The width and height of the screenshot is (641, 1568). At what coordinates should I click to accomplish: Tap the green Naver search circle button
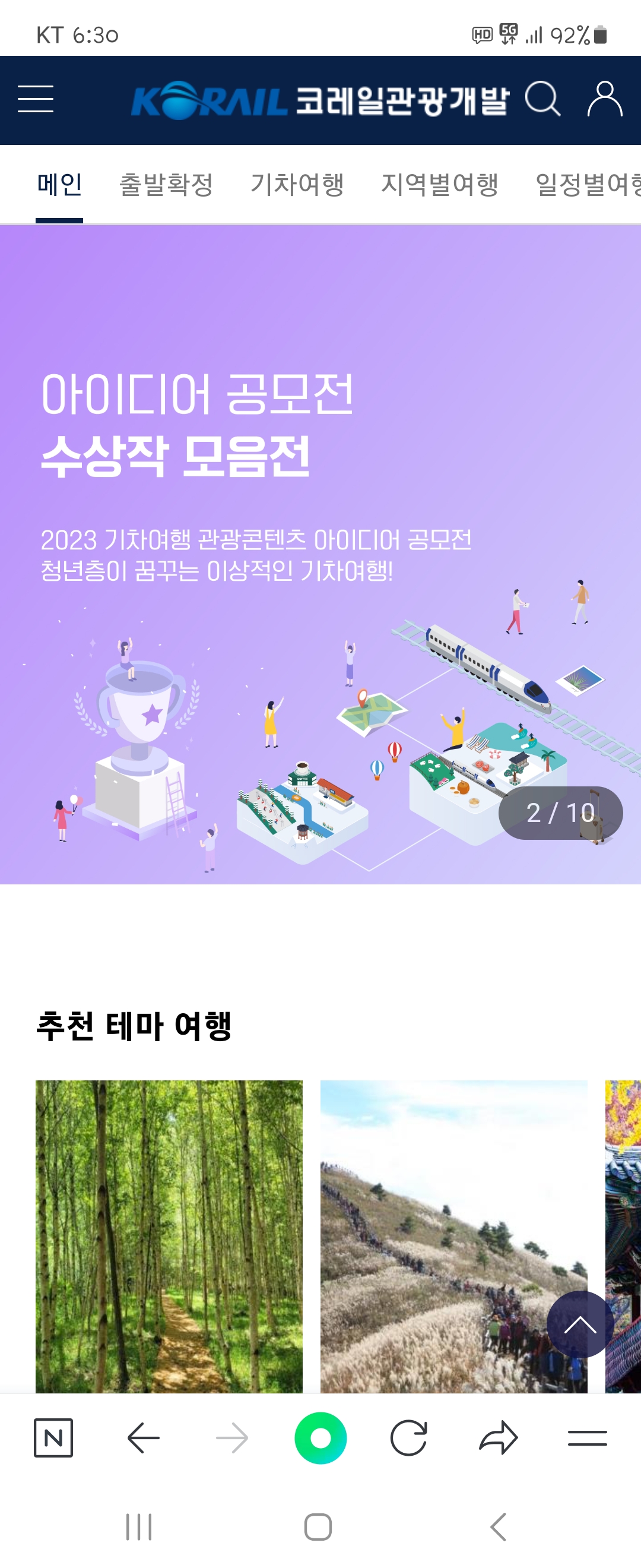tap(320, 1438)
